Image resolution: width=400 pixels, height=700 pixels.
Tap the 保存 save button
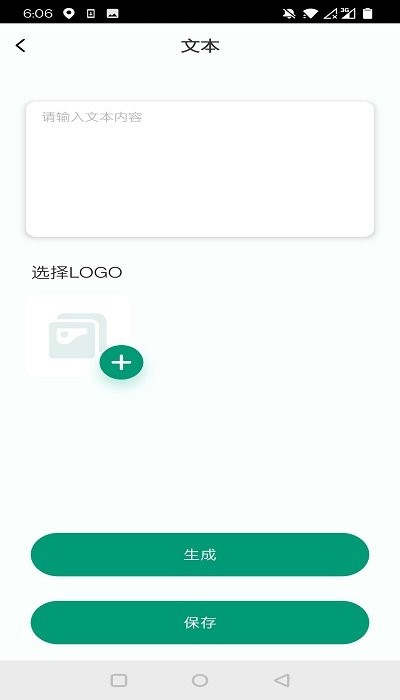click(x=200, y=622)
